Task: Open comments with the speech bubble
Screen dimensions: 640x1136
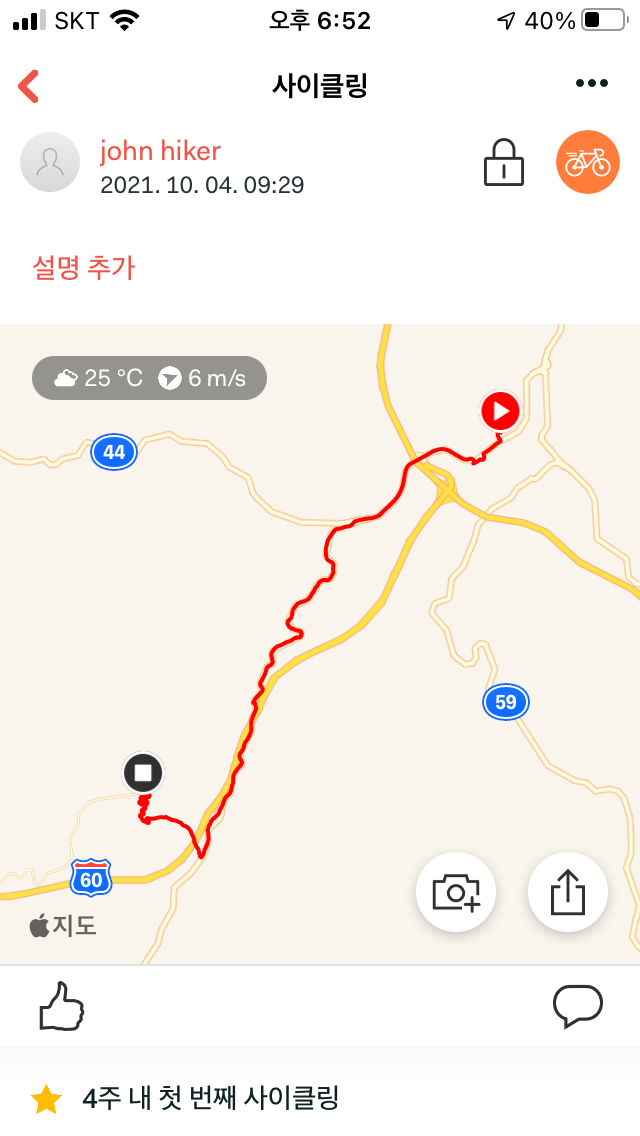Action: coord(578,1006)
